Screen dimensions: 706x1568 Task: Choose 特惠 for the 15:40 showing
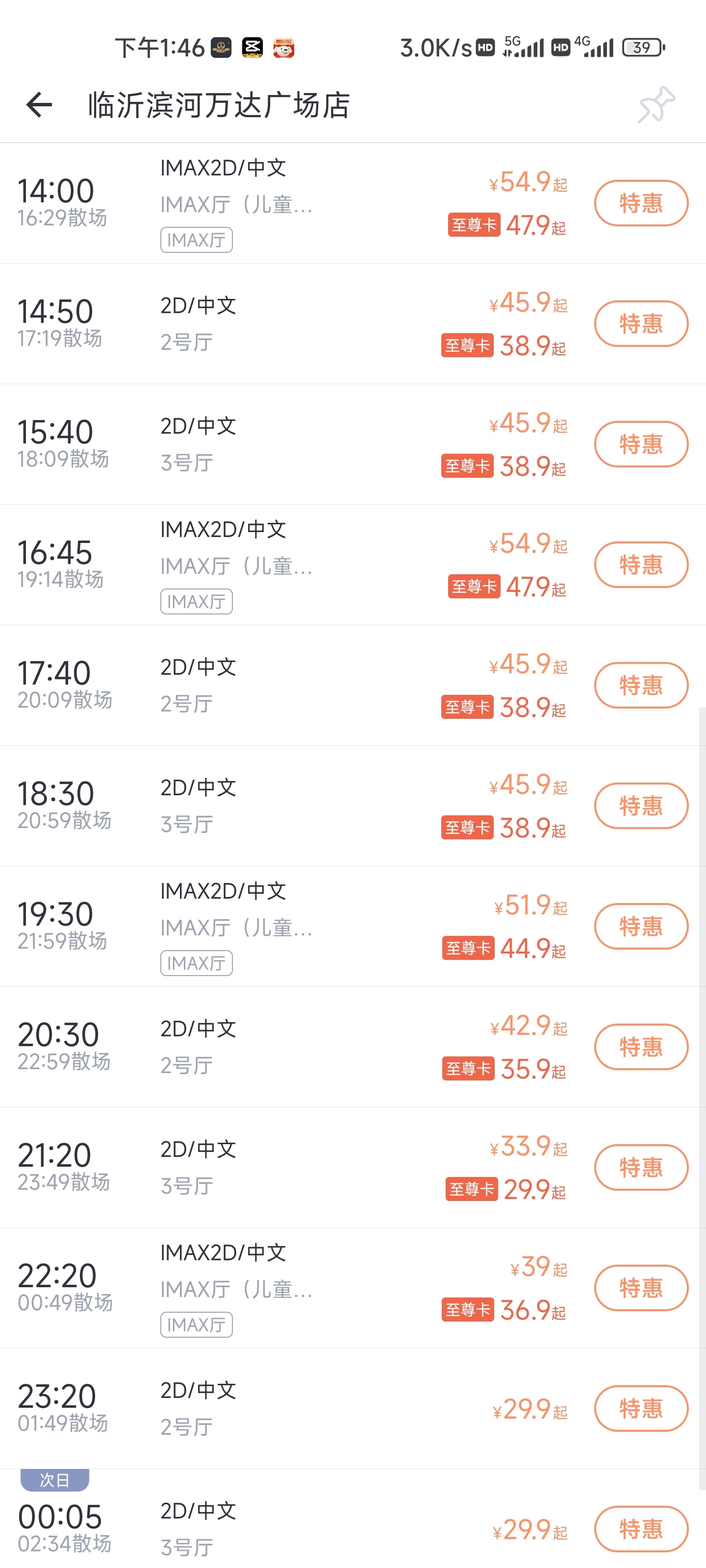pos(641,444)
